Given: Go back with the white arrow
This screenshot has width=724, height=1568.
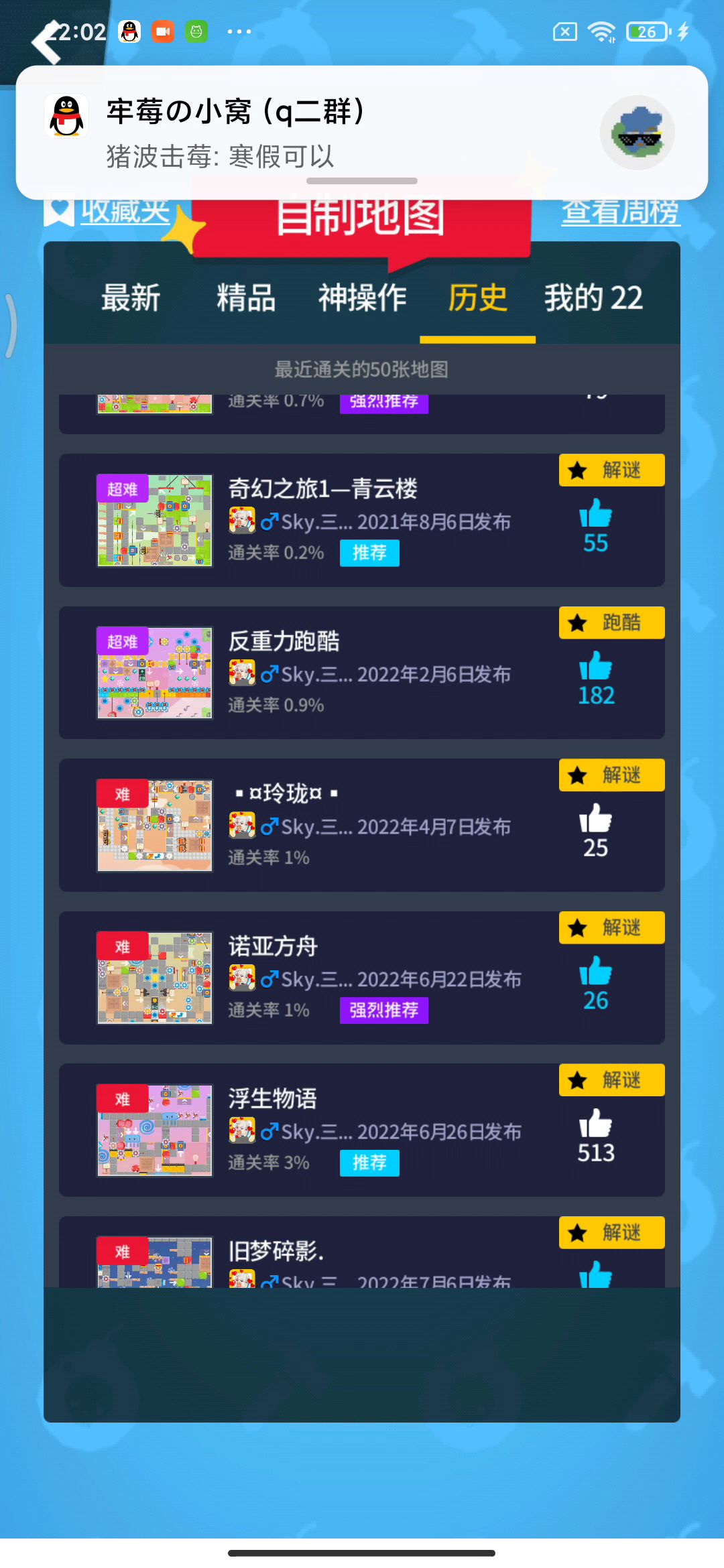Looking at the screenshot, I should (x=46, y=42).
